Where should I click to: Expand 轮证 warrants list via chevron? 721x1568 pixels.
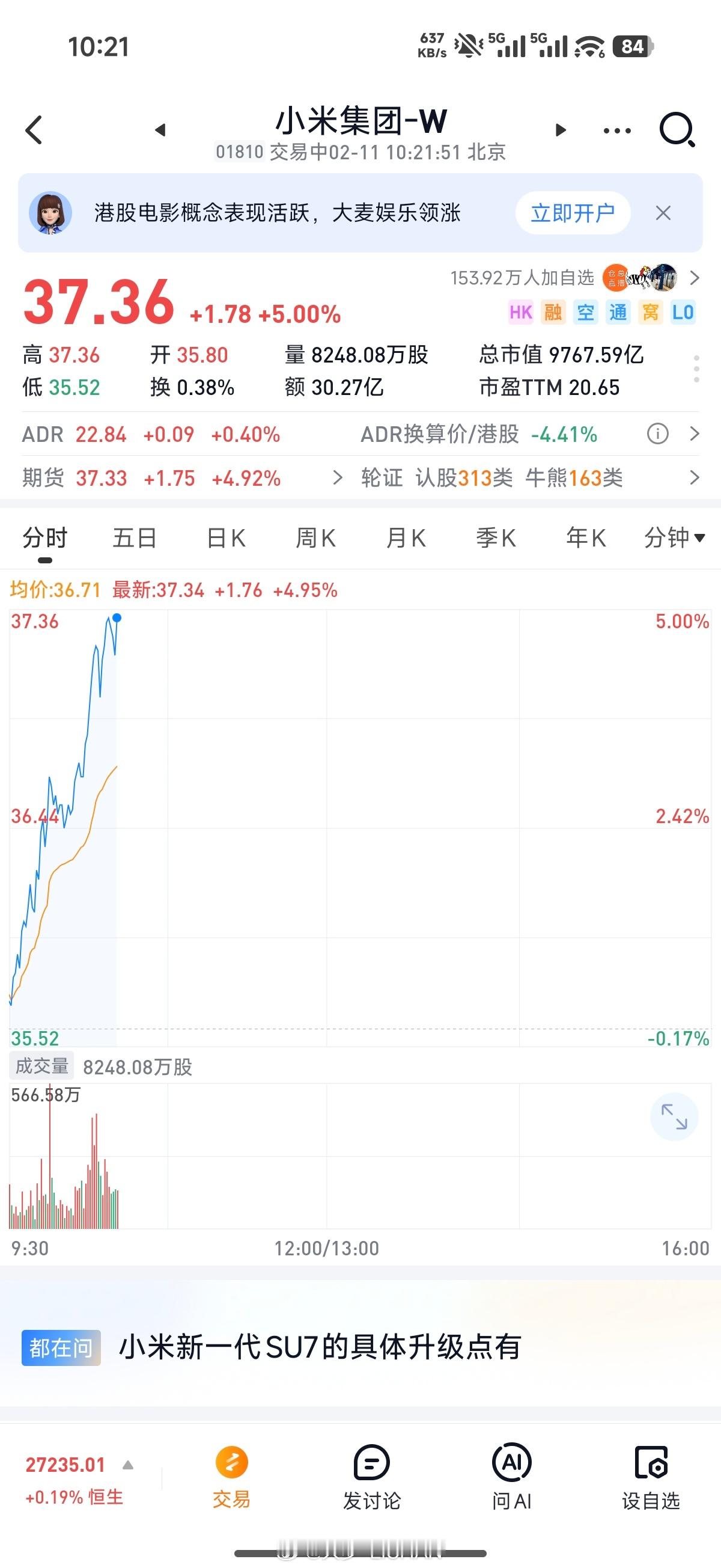695,479
